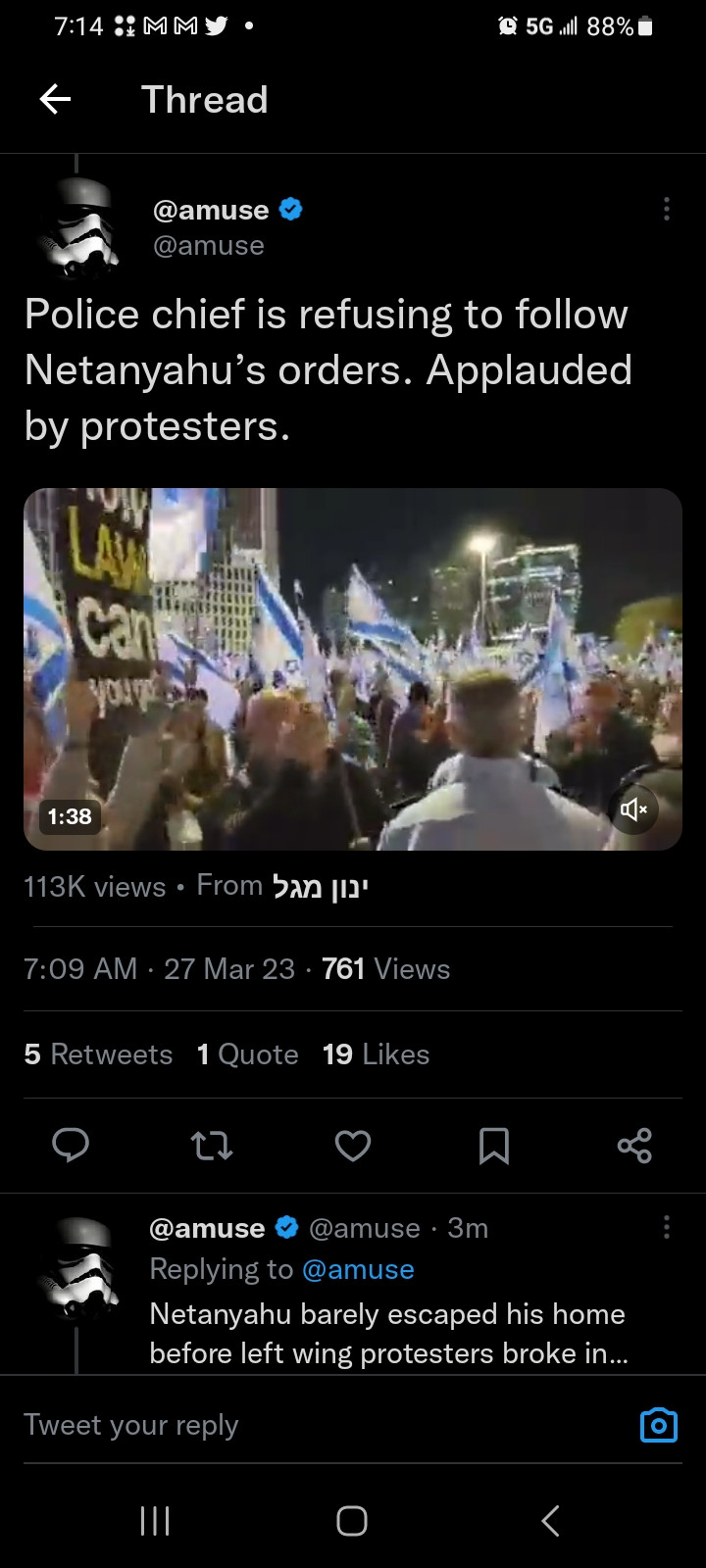Reply to the main tweet
The width and height of the screenshot is (706, 1568).
pyautogui.click(x=71, y=1145)
